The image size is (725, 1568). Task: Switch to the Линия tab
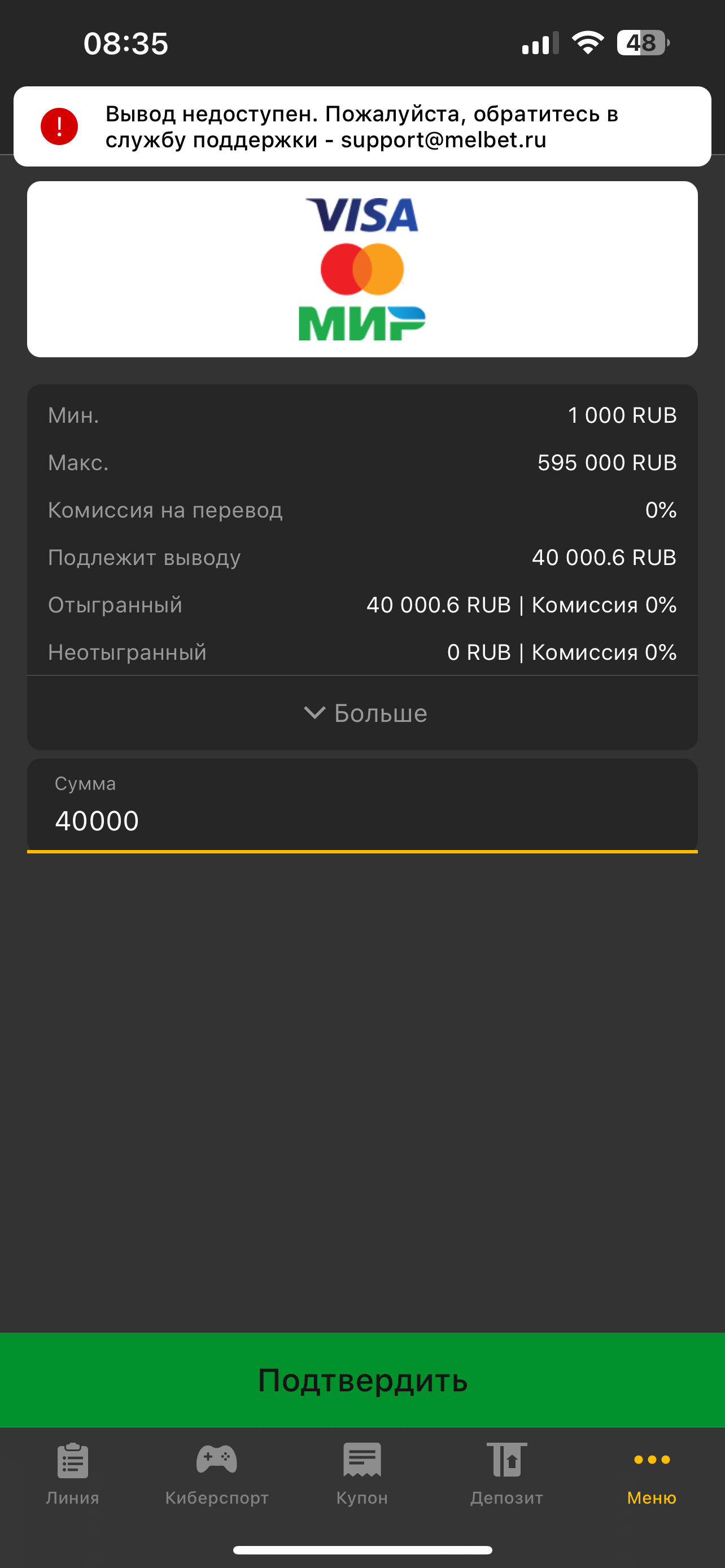(72, 1474)
